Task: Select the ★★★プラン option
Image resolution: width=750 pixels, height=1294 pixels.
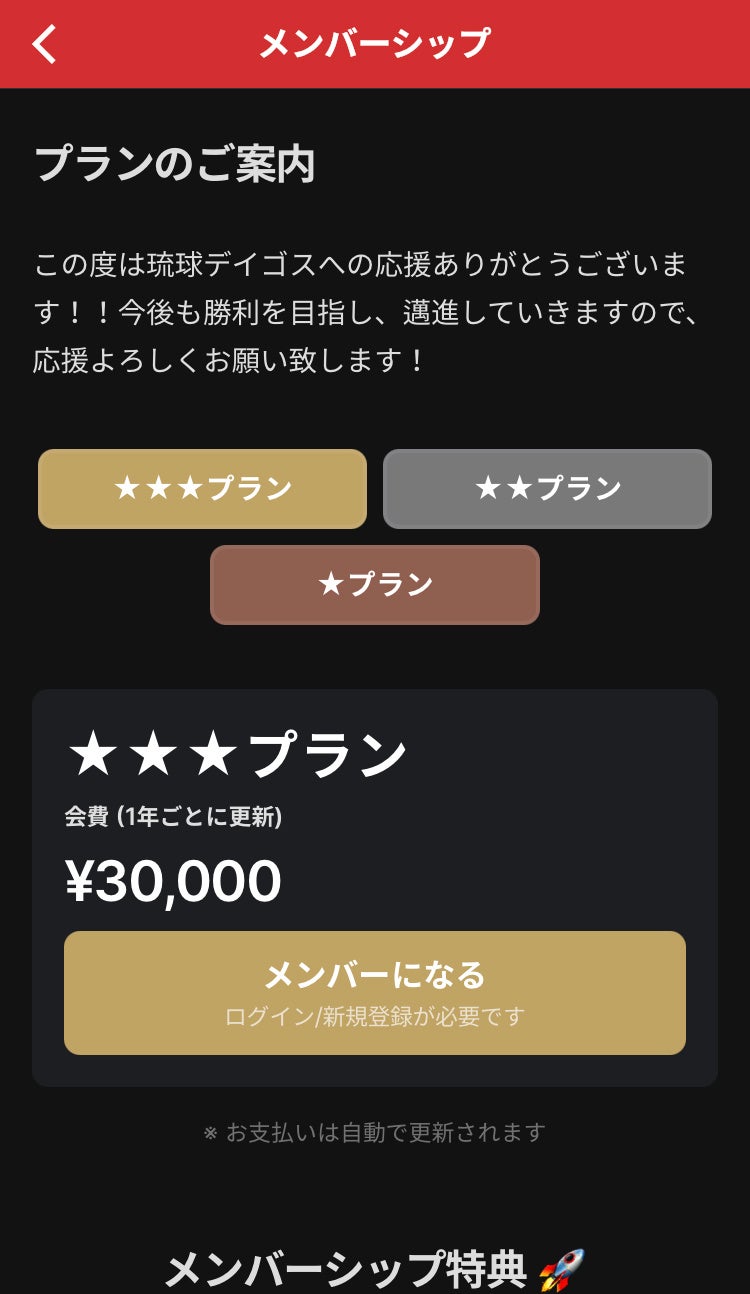Action: (x=202, y=489)
